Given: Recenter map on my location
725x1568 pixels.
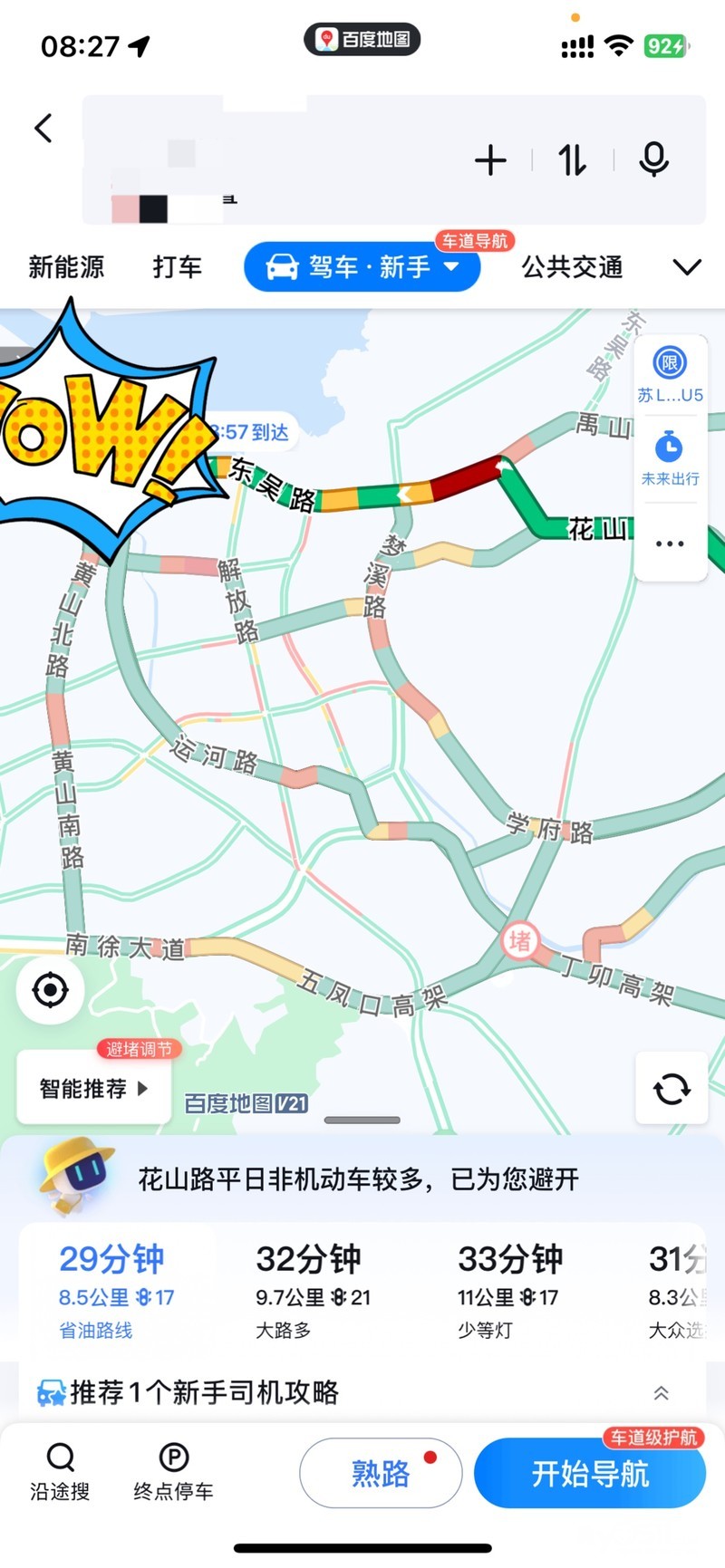Looking at the screenshot, I should (x=50, y=990).
